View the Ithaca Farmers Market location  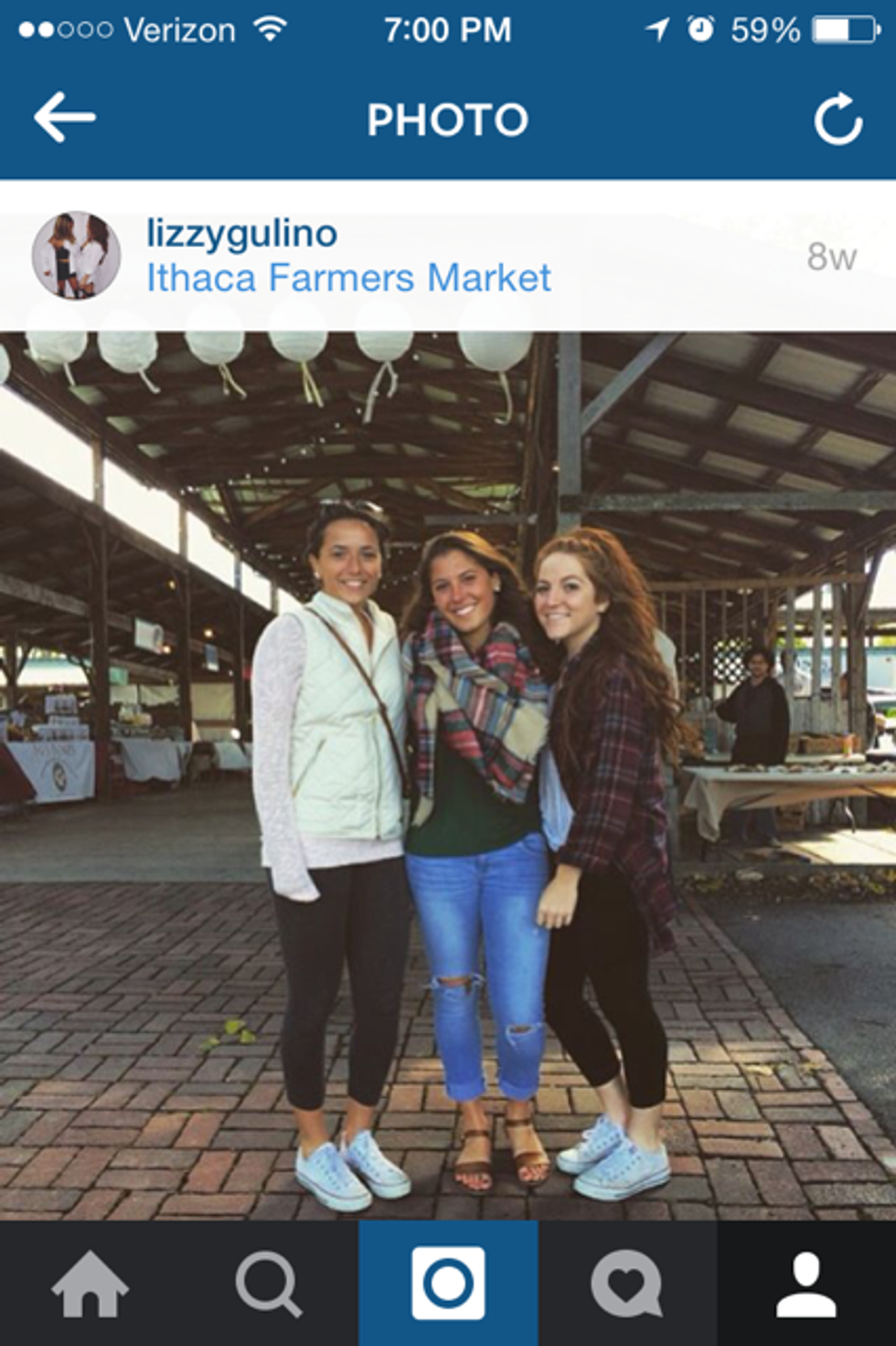(x=348, y=277)
